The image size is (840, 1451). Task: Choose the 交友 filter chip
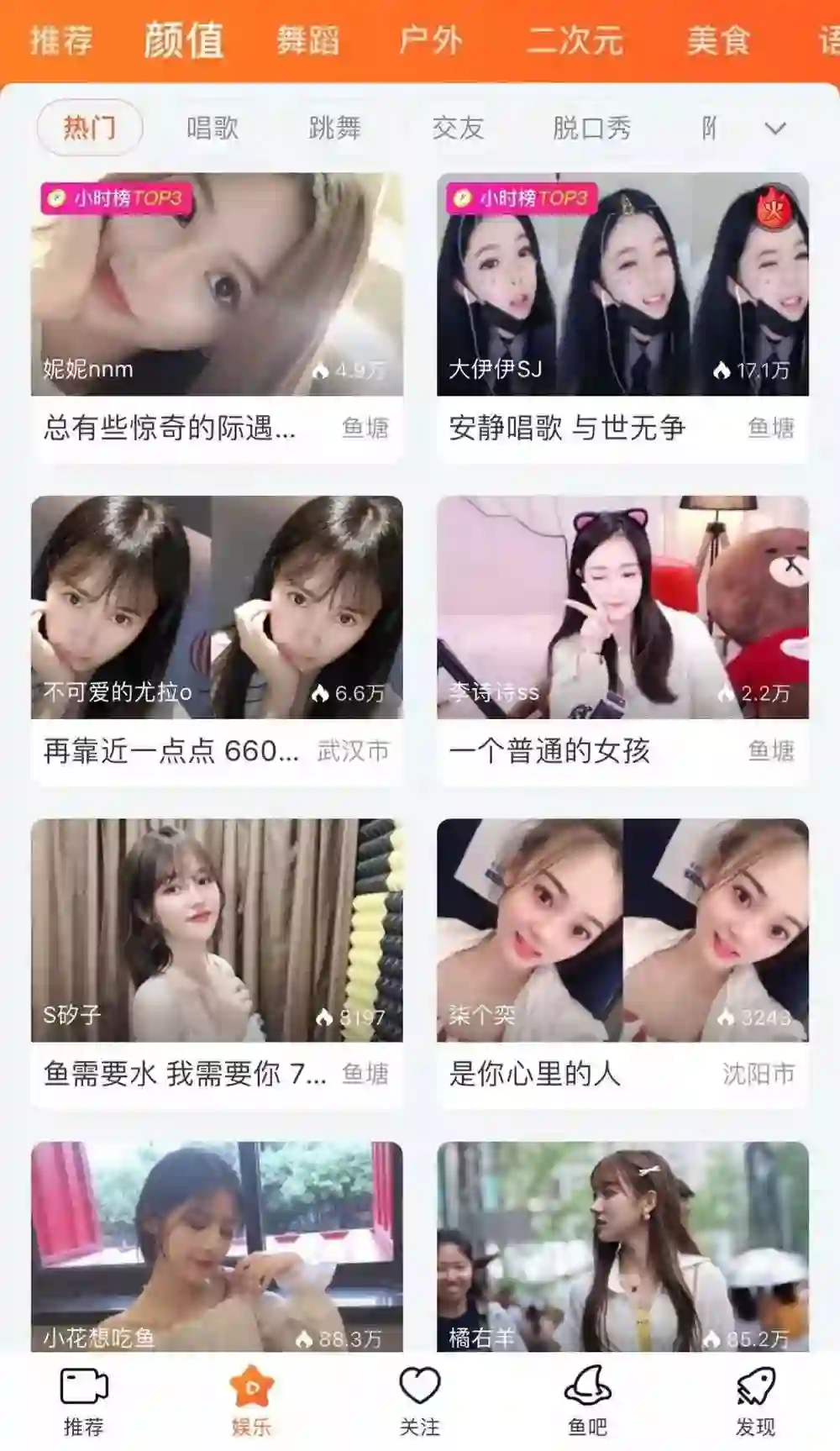[458, 128]
